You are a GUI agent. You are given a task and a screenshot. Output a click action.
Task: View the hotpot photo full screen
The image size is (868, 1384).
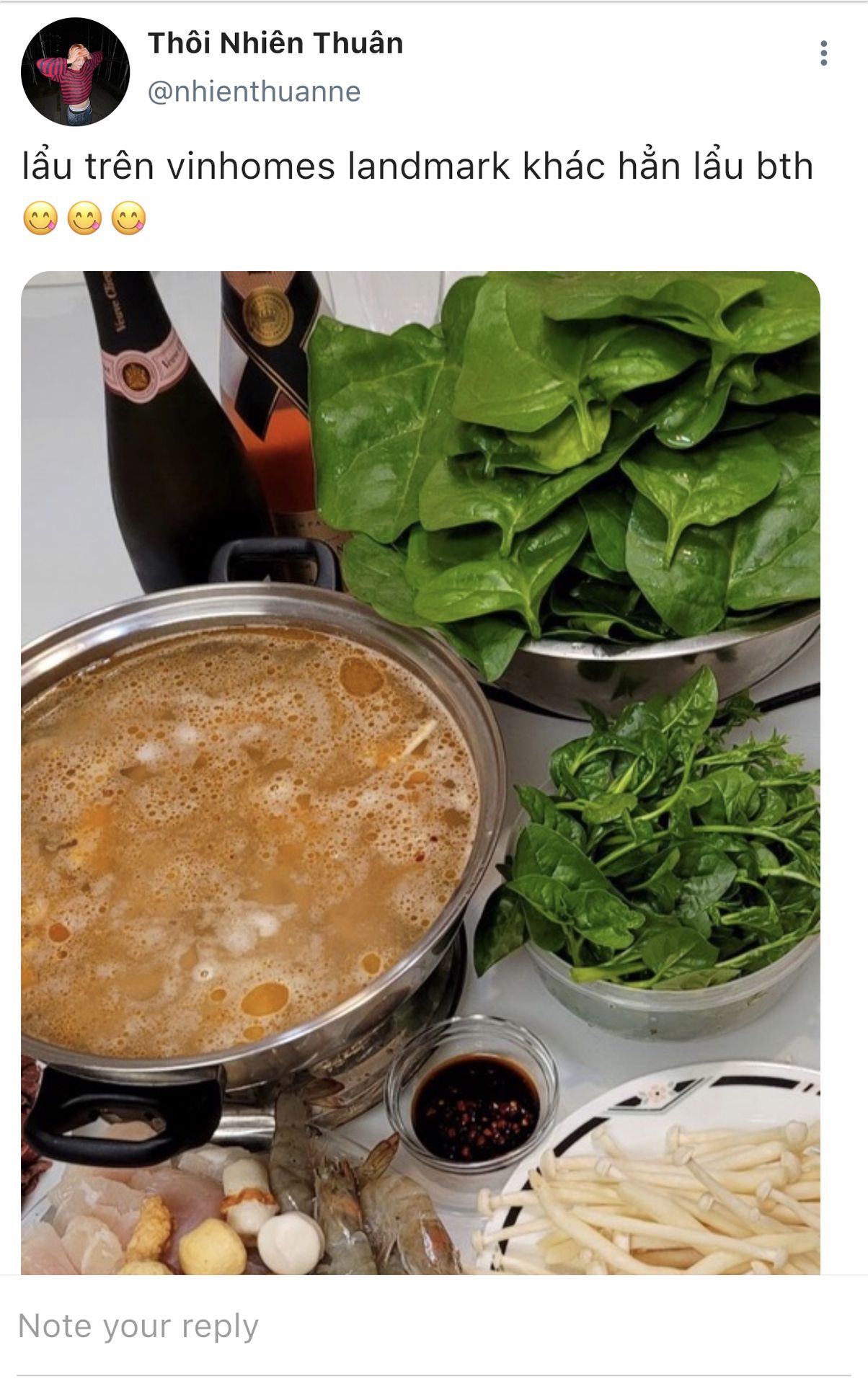420,771
